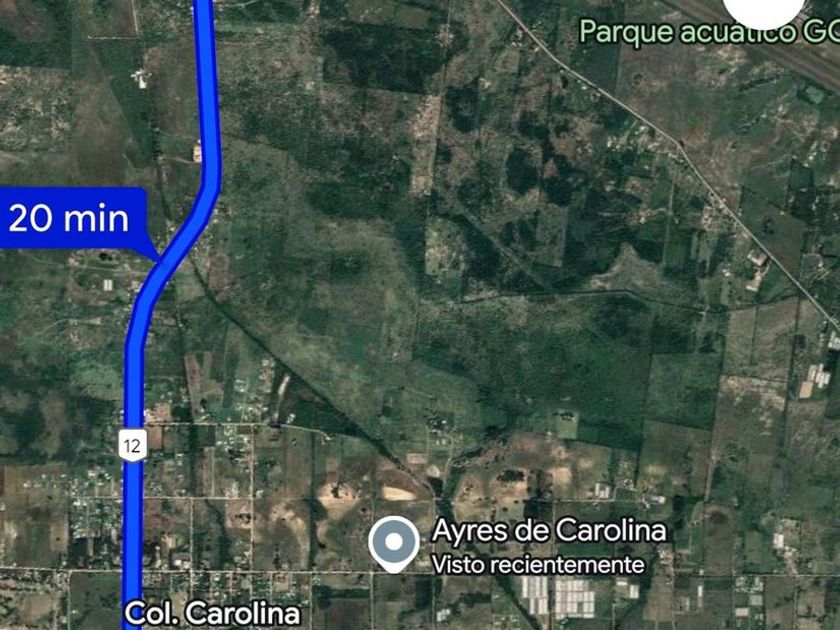The width and height of the screenshot is (840, 630).
Task: Open the Ayres de Carolina map pin
Action: tap(394, 544)
